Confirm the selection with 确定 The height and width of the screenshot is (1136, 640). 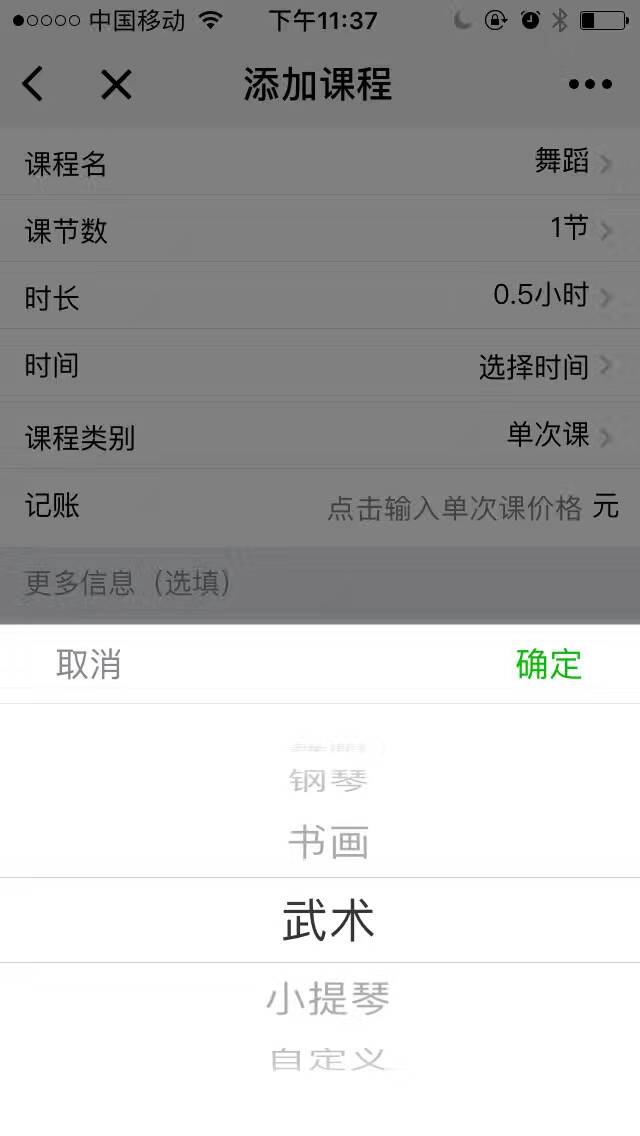click(x=548, y=664)
